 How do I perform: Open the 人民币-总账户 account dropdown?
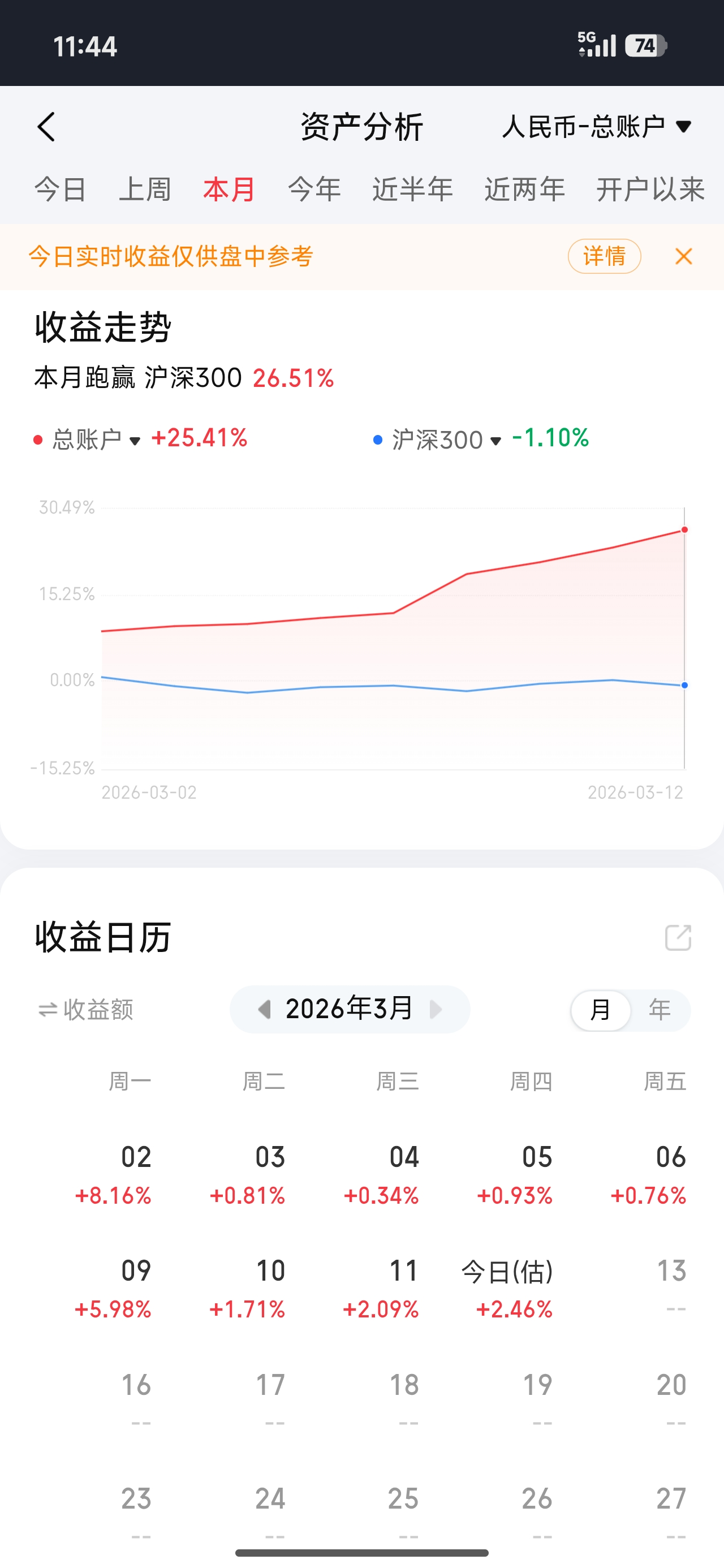pos(596,127)
